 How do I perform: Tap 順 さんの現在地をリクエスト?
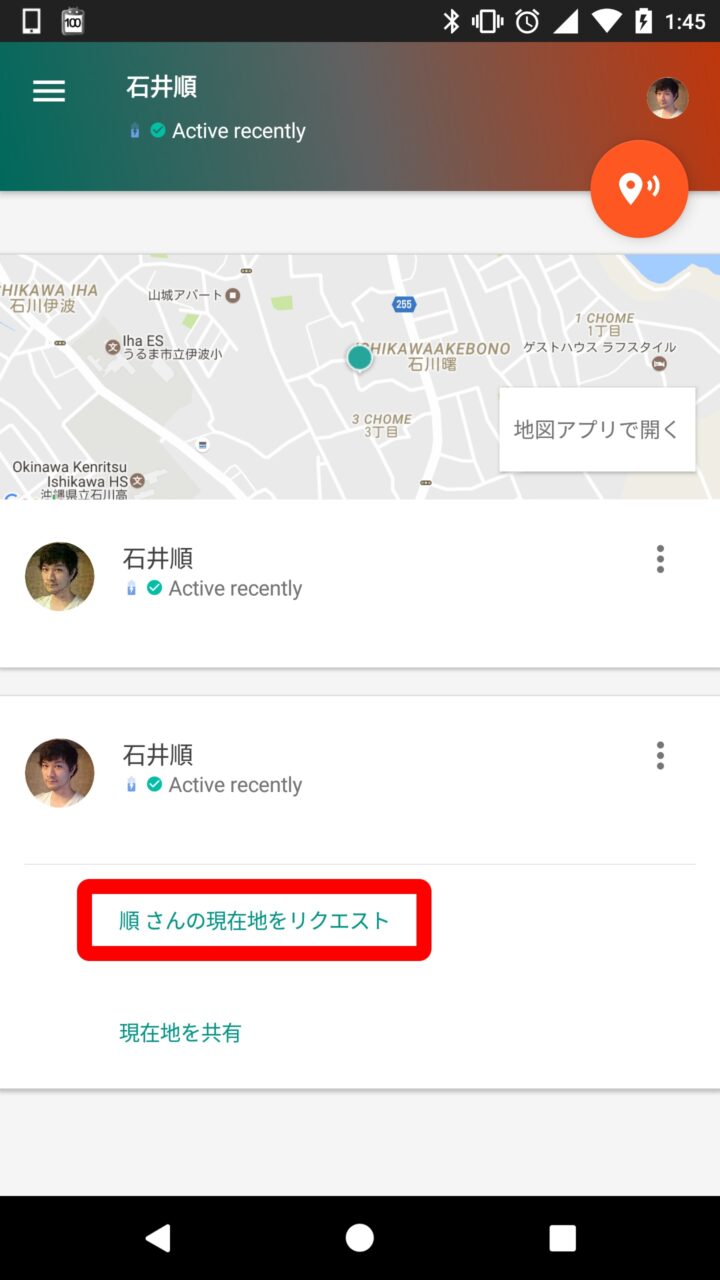pos(254,920)
